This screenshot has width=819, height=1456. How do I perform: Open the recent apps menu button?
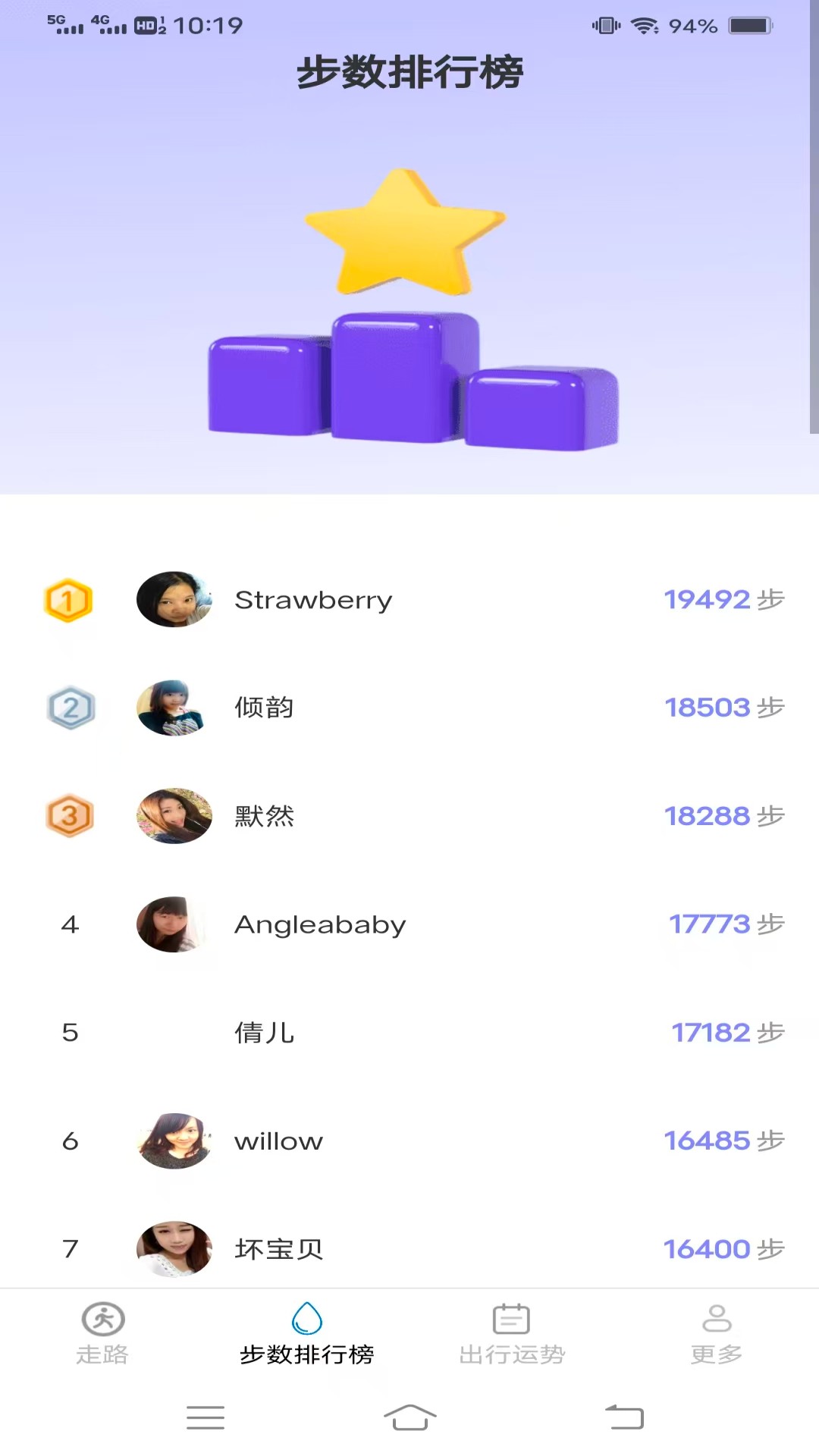(205, 1417)
